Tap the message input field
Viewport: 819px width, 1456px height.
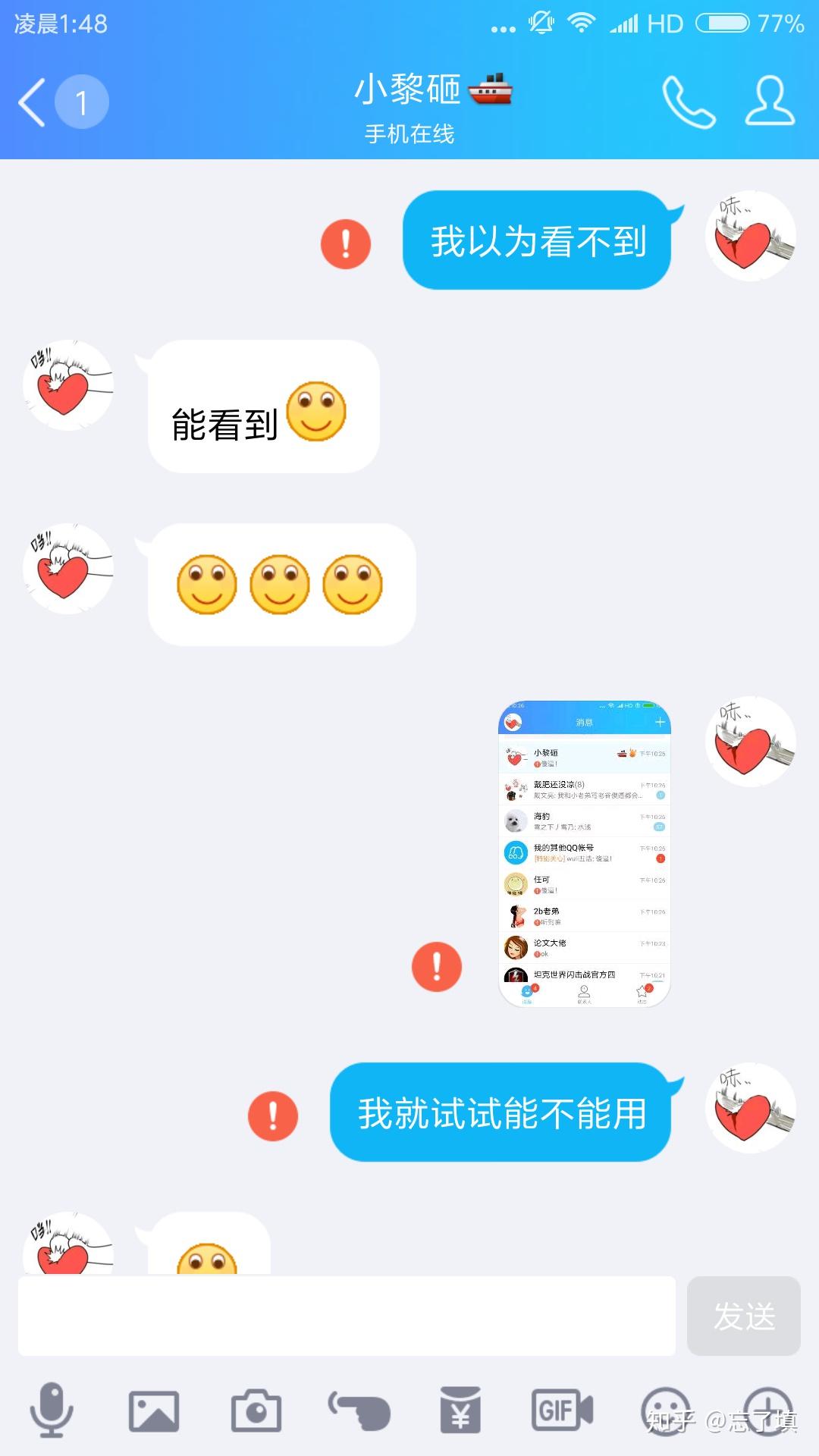(347, 1316)
